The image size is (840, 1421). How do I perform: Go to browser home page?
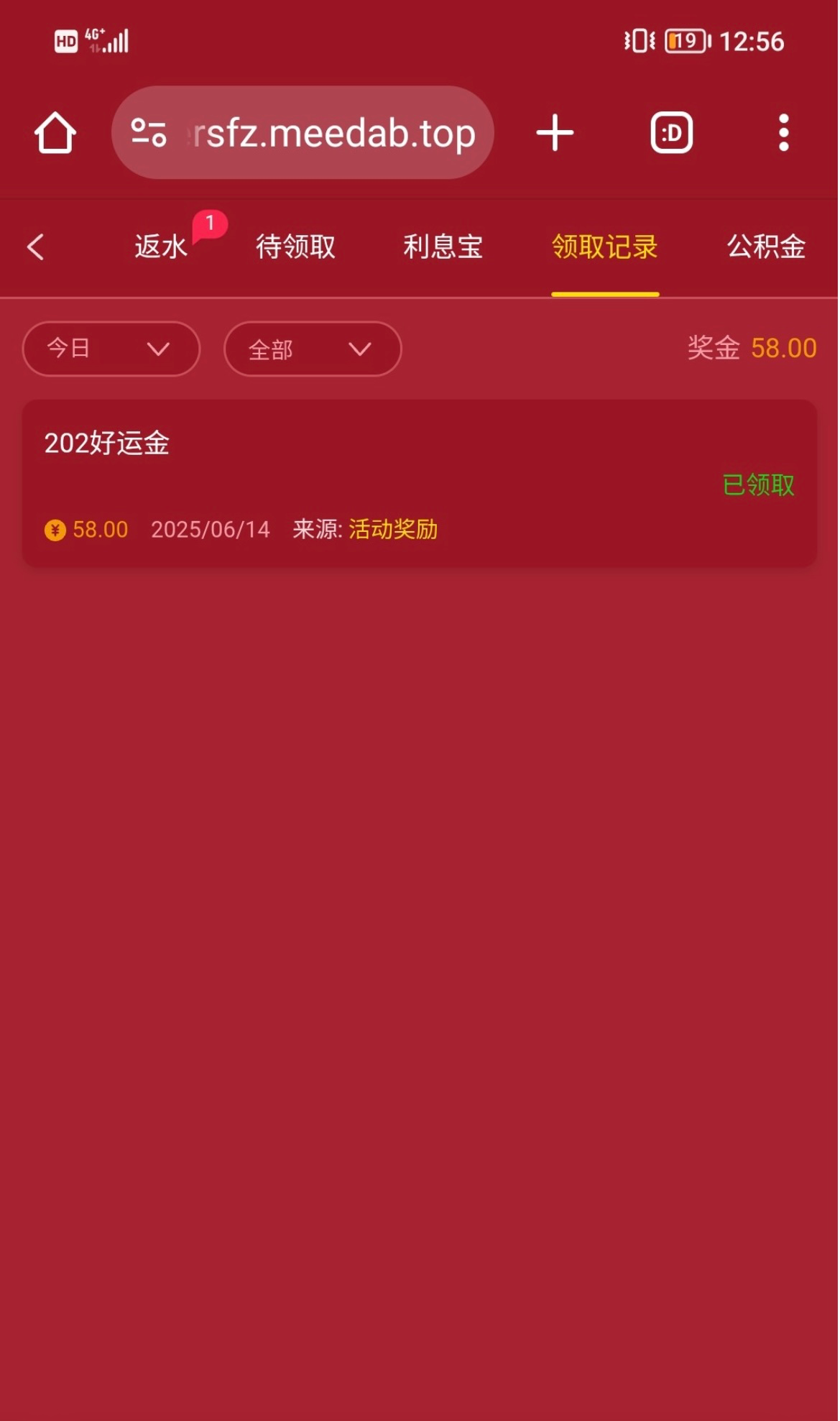tap(55, 133)
